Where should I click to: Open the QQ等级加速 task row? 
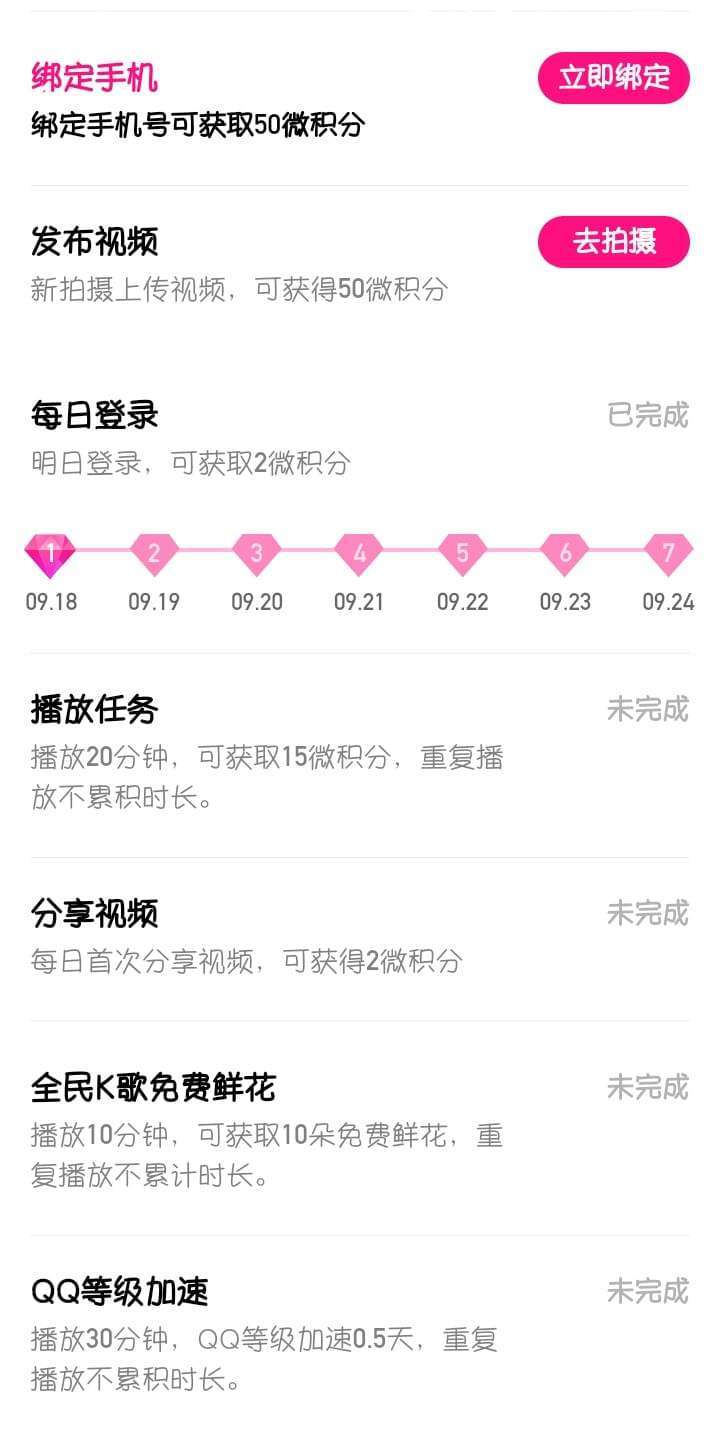(x=360, y=1332)
